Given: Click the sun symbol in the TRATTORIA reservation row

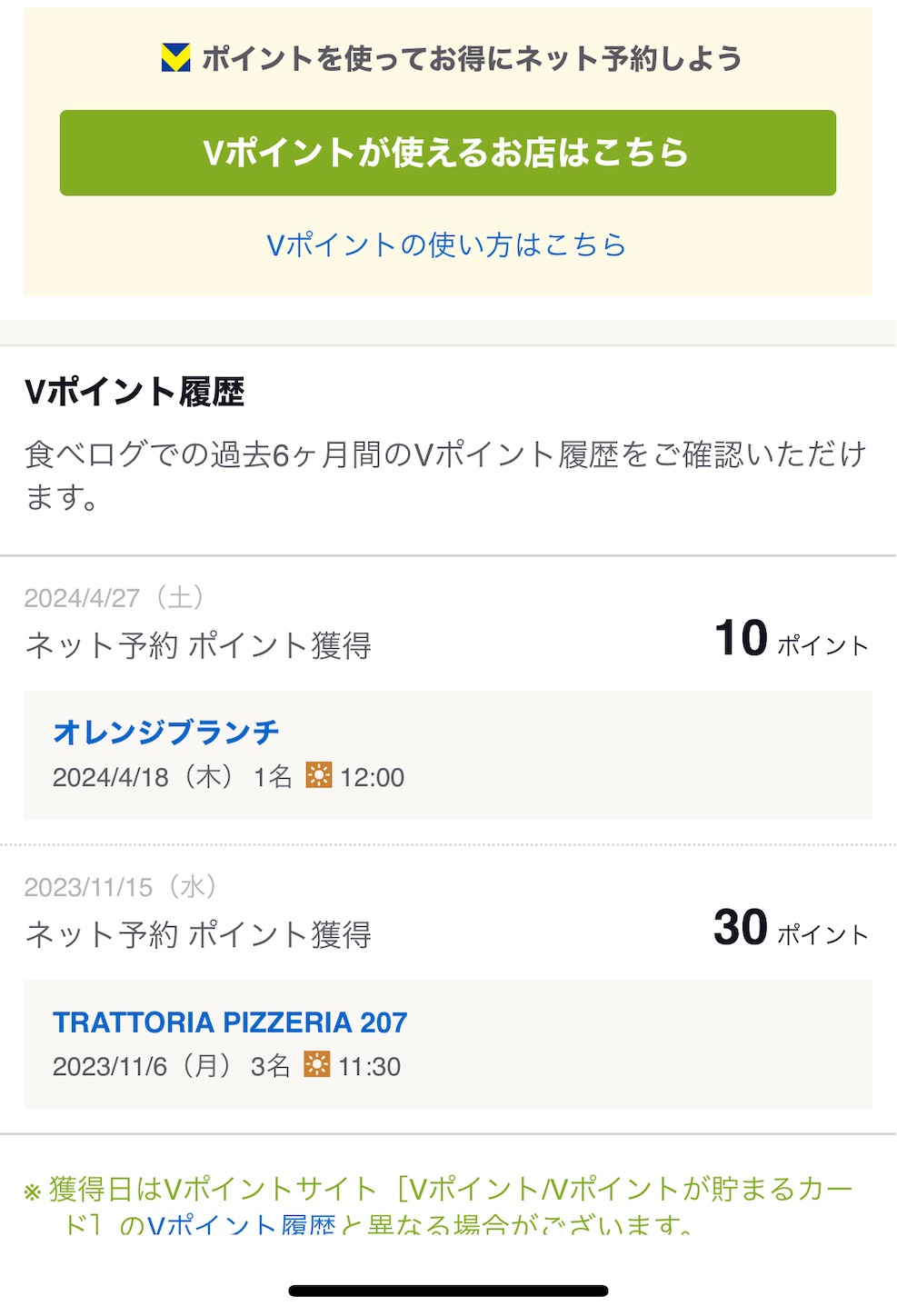Looking at the screenshot, I should point(318,1065).
